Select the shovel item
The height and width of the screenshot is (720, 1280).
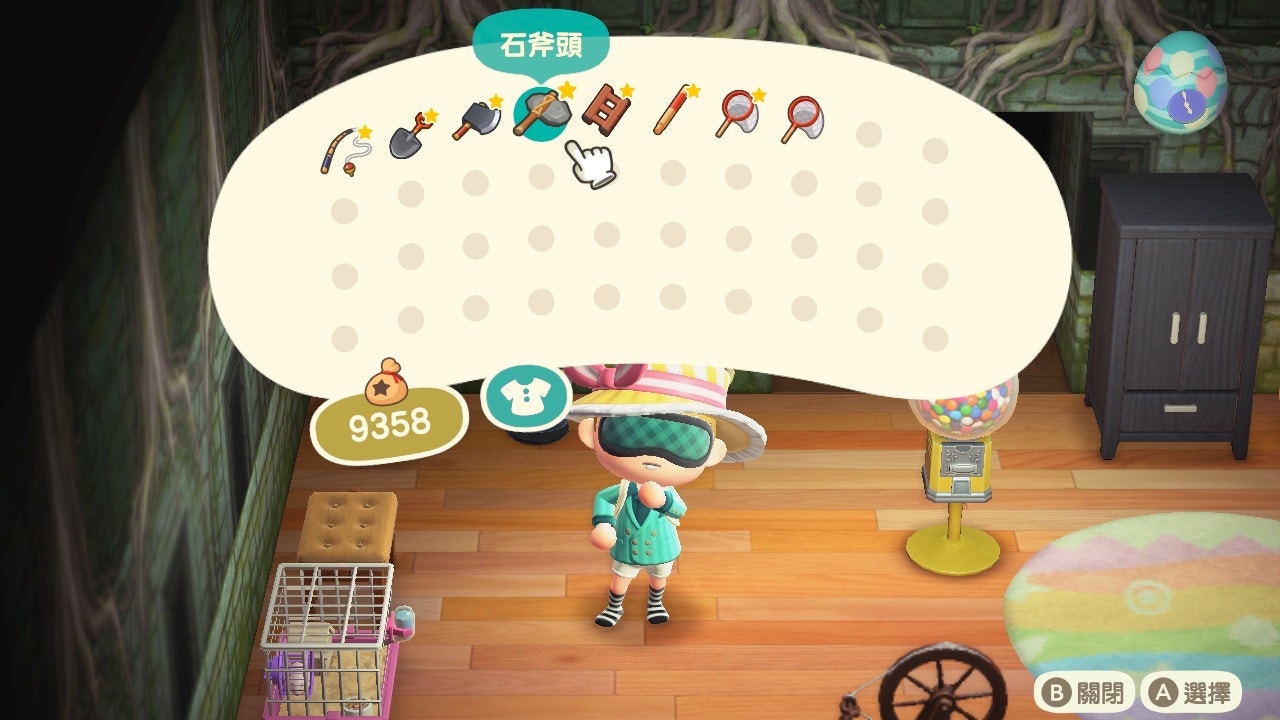coord(410,136)
